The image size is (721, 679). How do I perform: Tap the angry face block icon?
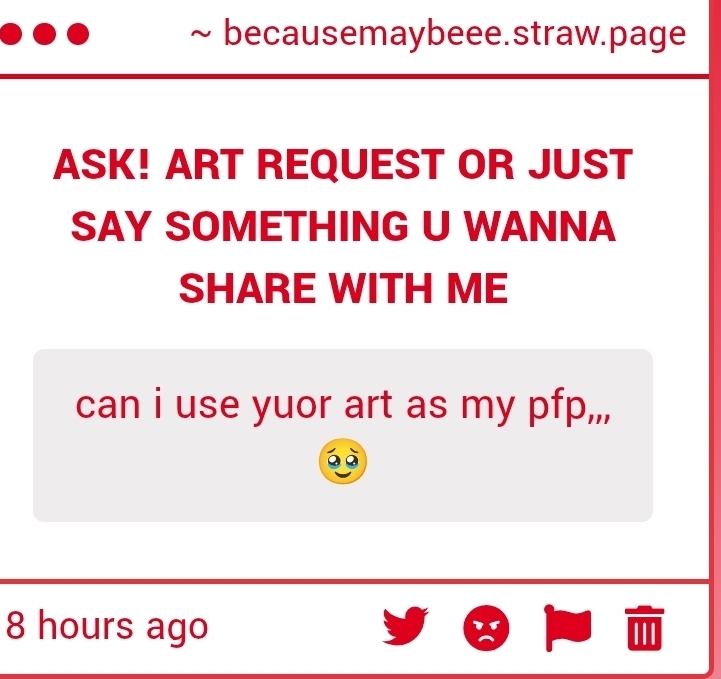click(486, 629)
